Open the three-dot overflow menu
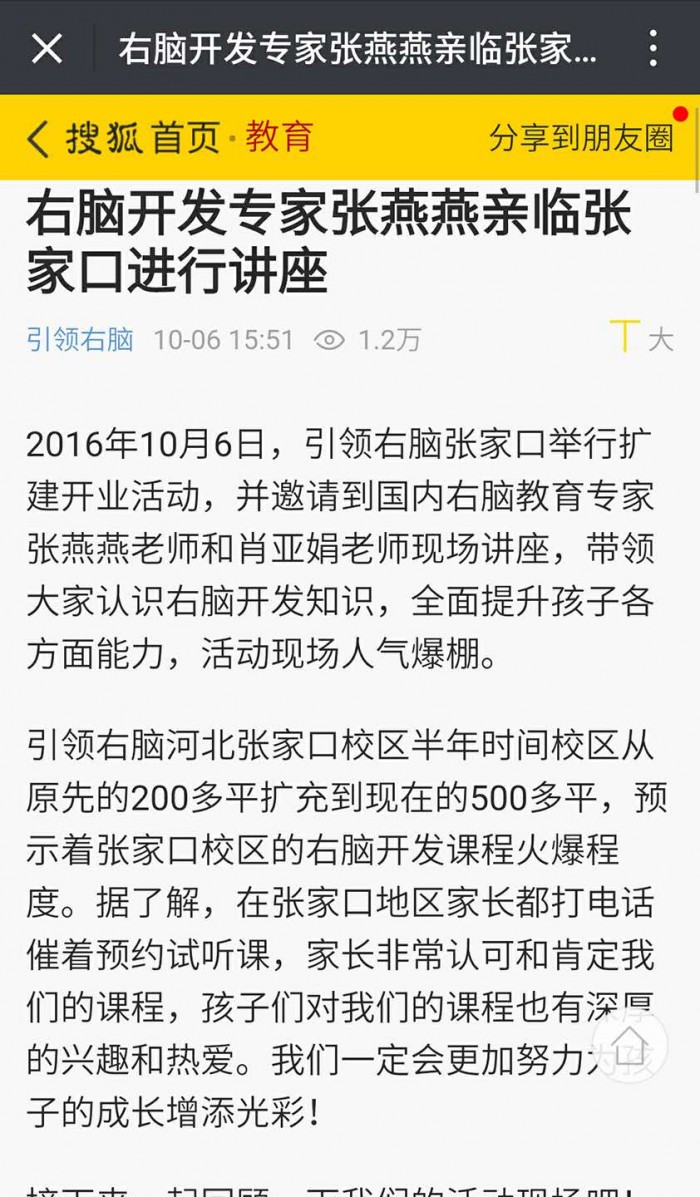Image resolution: width=700 pixels, height=1197 pixels. pos(653,49)
